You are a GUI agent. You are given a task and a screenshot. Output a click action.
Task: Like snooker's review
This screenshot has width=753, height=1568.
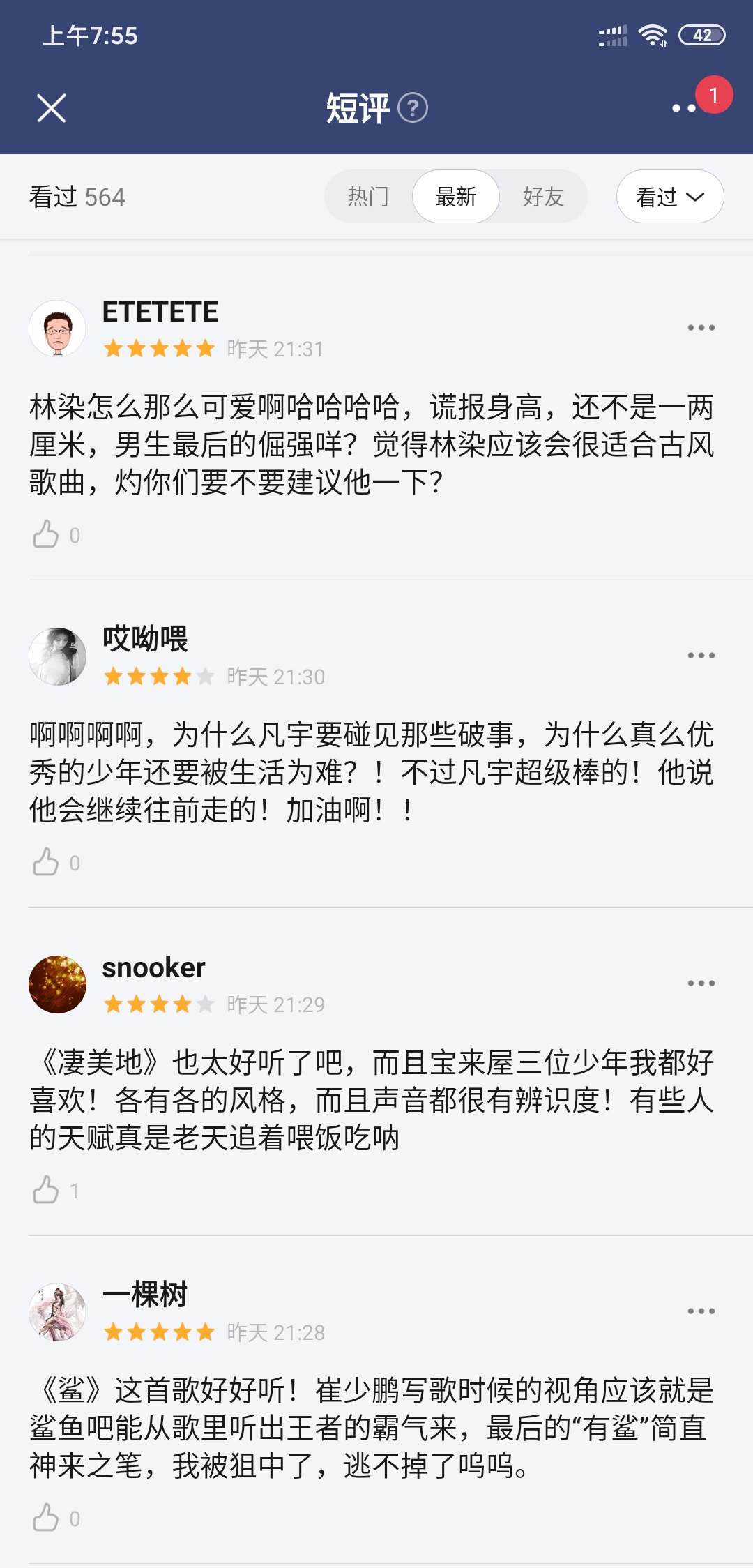(x=47, y=1191)
